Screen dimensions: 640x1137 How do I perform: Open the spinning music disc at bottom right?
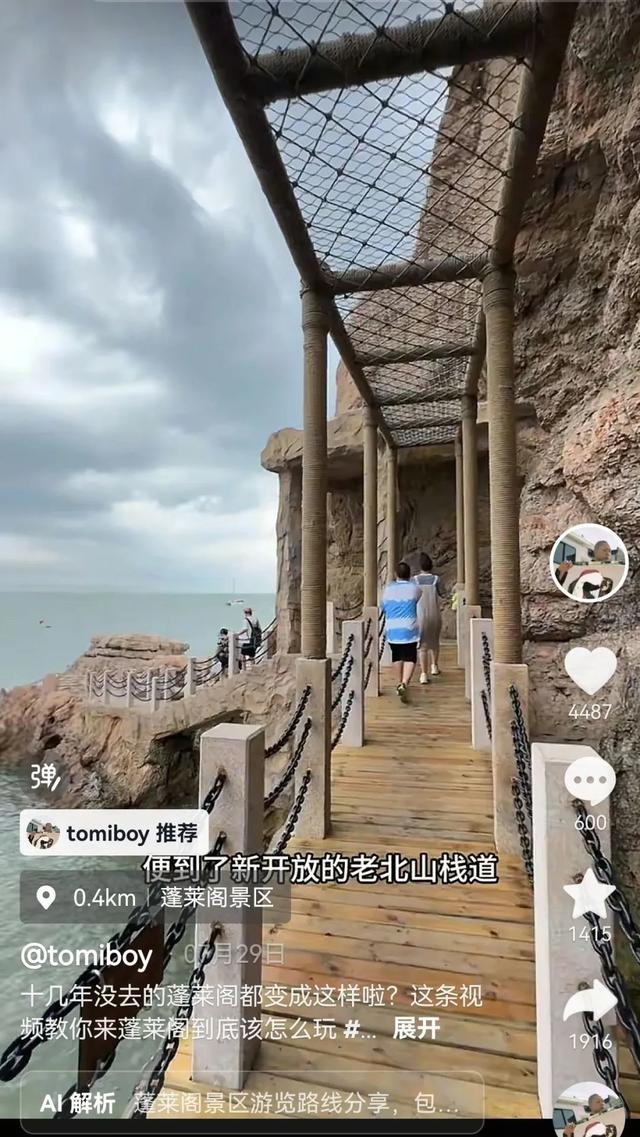click(590, 1109)
